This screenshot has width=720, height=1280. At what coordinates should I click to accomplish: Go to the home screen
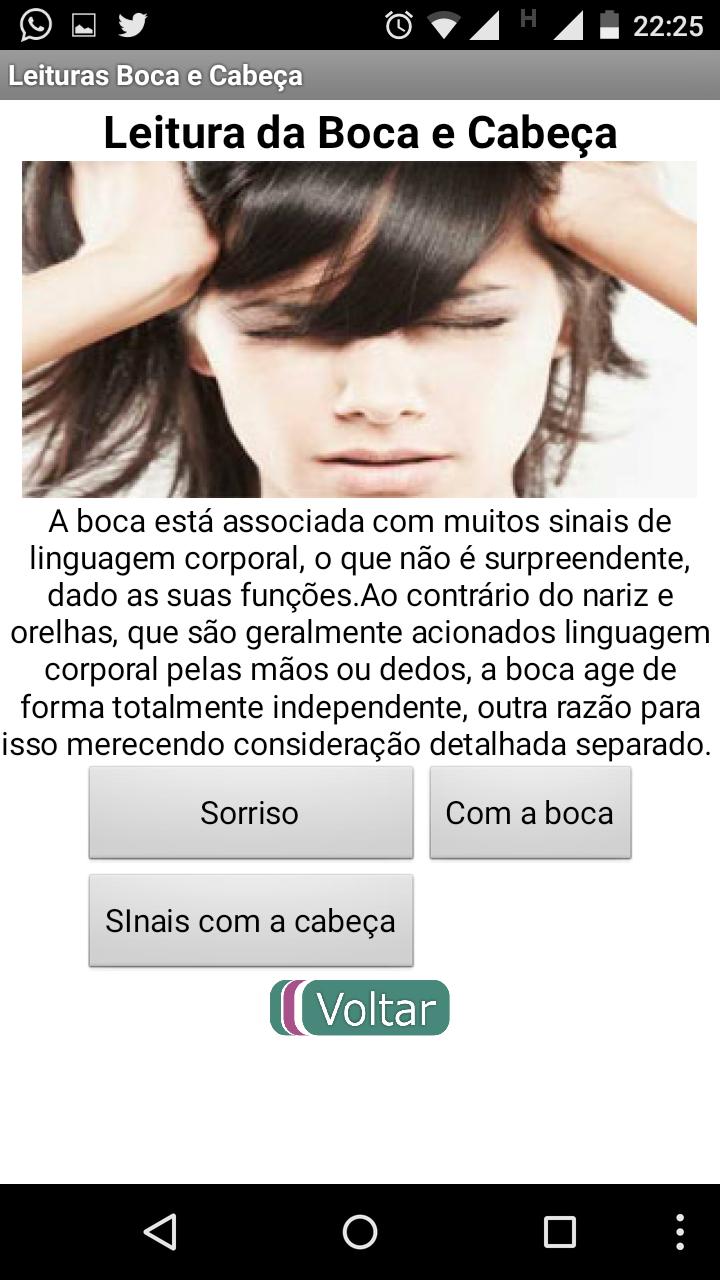360,1232
